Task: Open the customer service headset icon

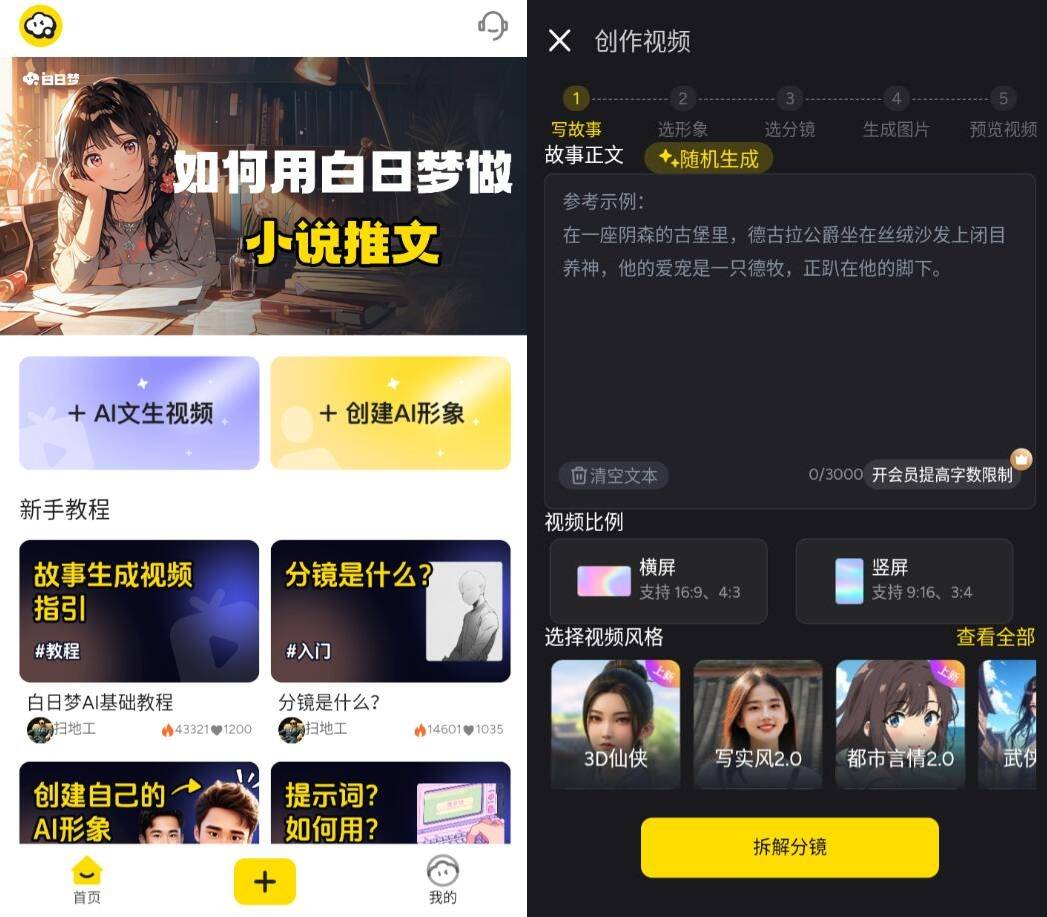Action: pyautogui.click(x=493, y=25)
